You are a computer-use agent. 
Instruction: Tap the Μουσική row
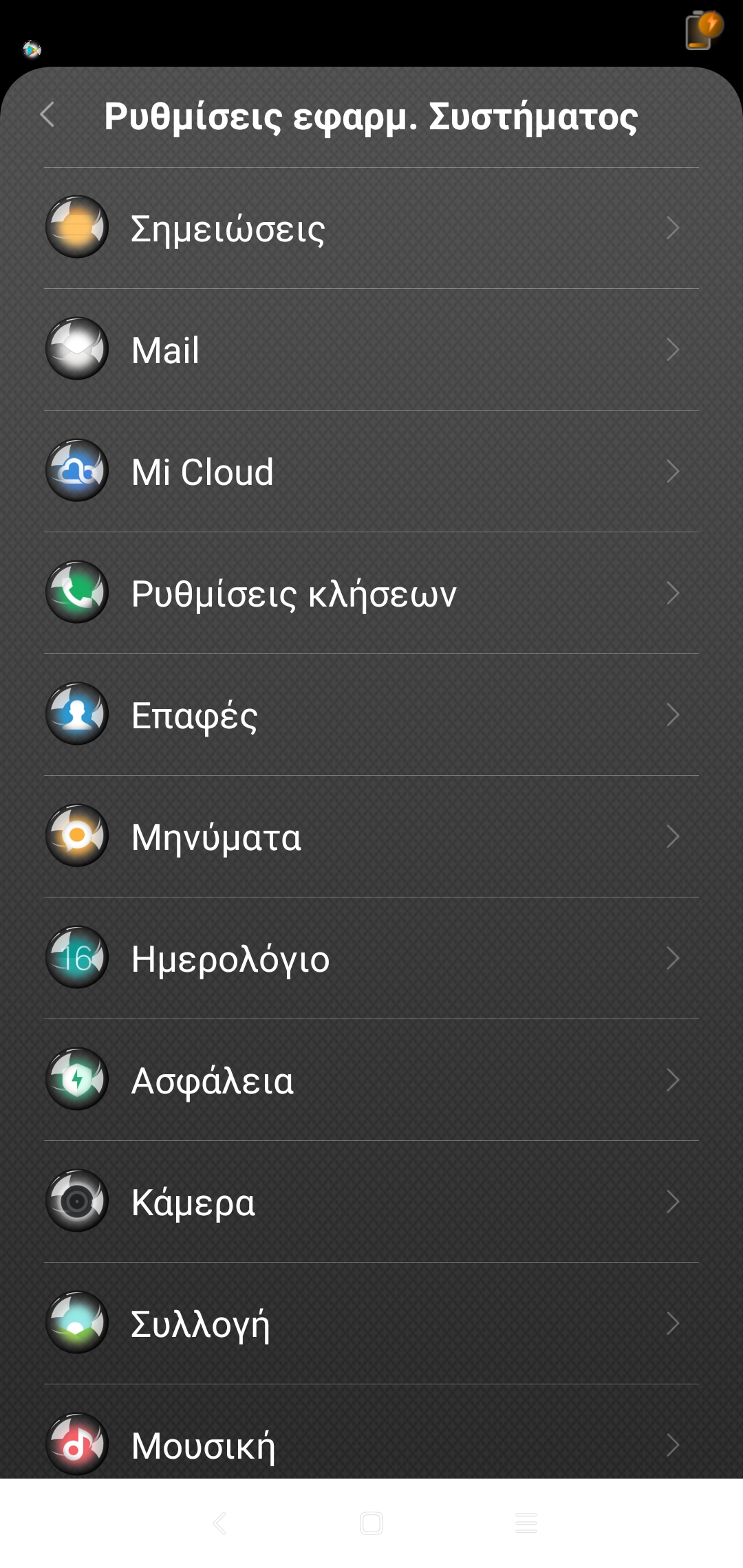coord(371,1444)
